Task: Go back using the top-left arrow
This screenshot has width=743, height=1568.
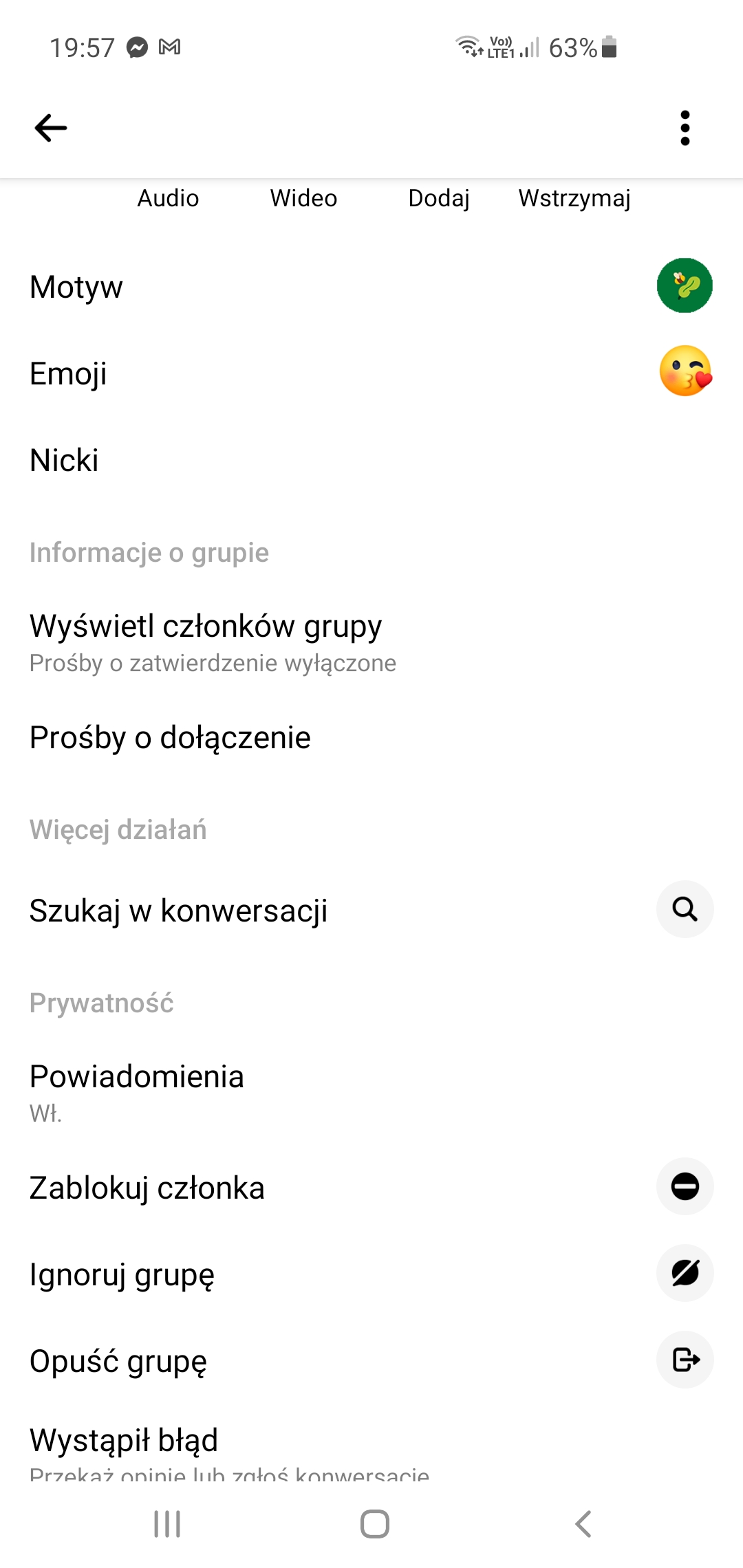Action: pyautogui.click(x=51, y=128)
